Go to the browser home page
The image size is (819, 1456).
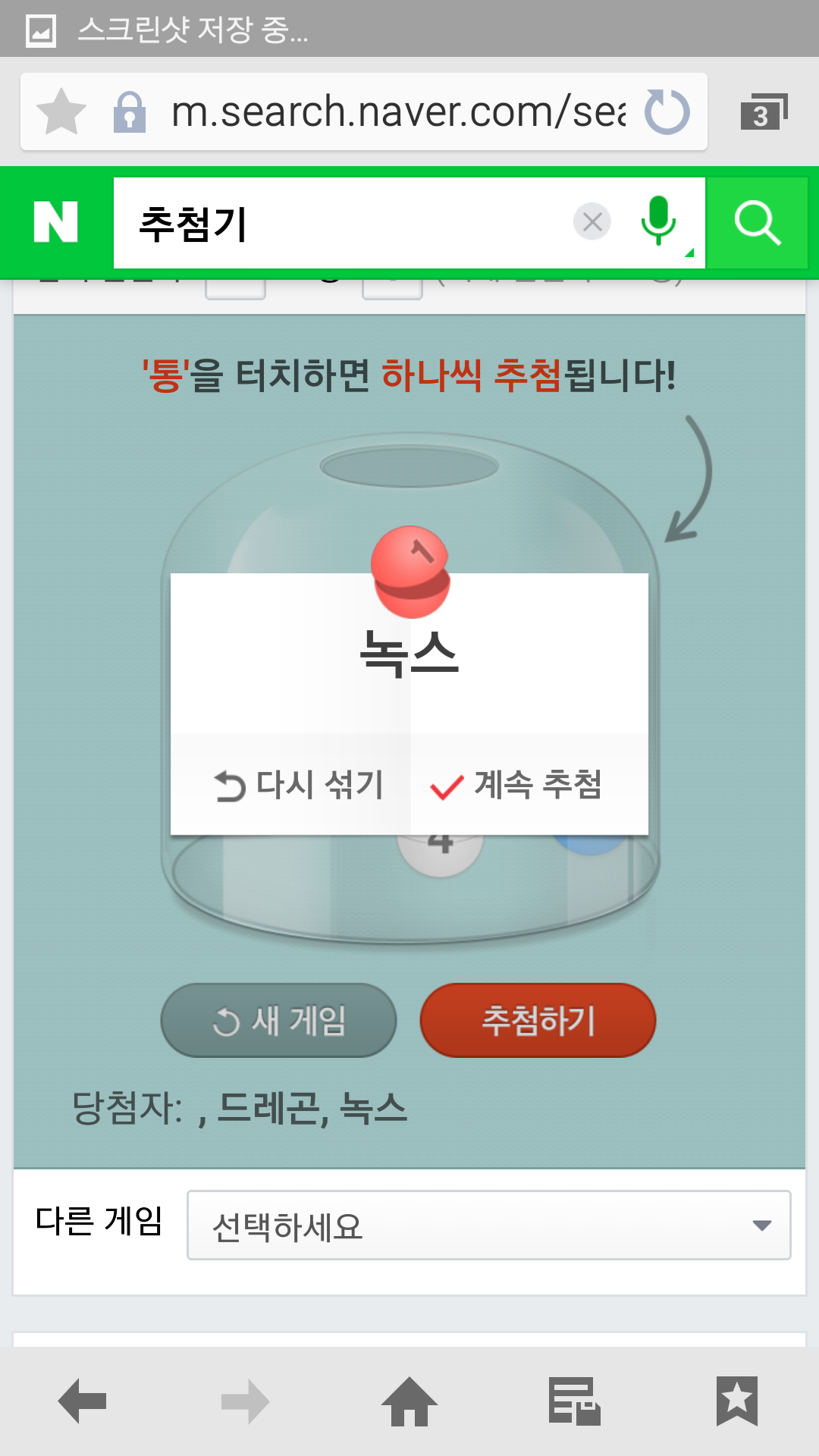[409, 1401]
